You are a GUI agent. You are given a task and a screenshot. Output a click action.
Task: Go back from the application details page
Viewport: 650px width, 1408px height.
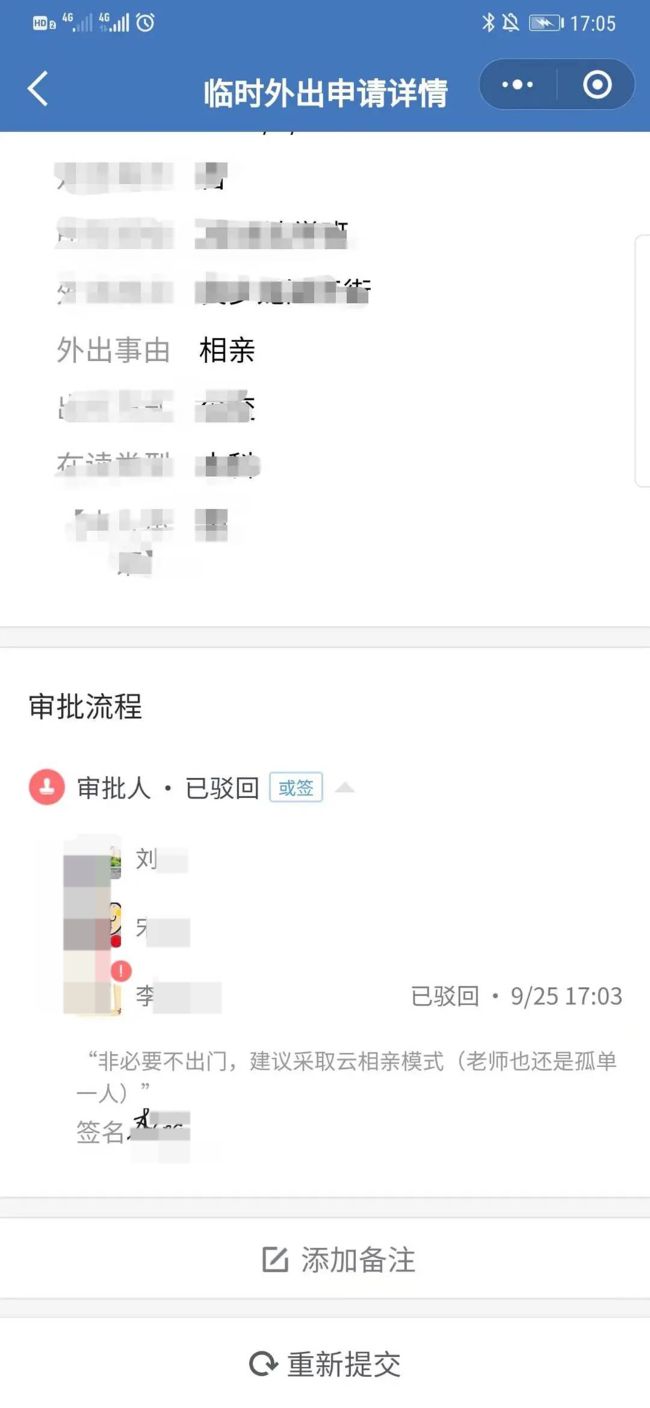pyautogui.click(x=37, y=88)
